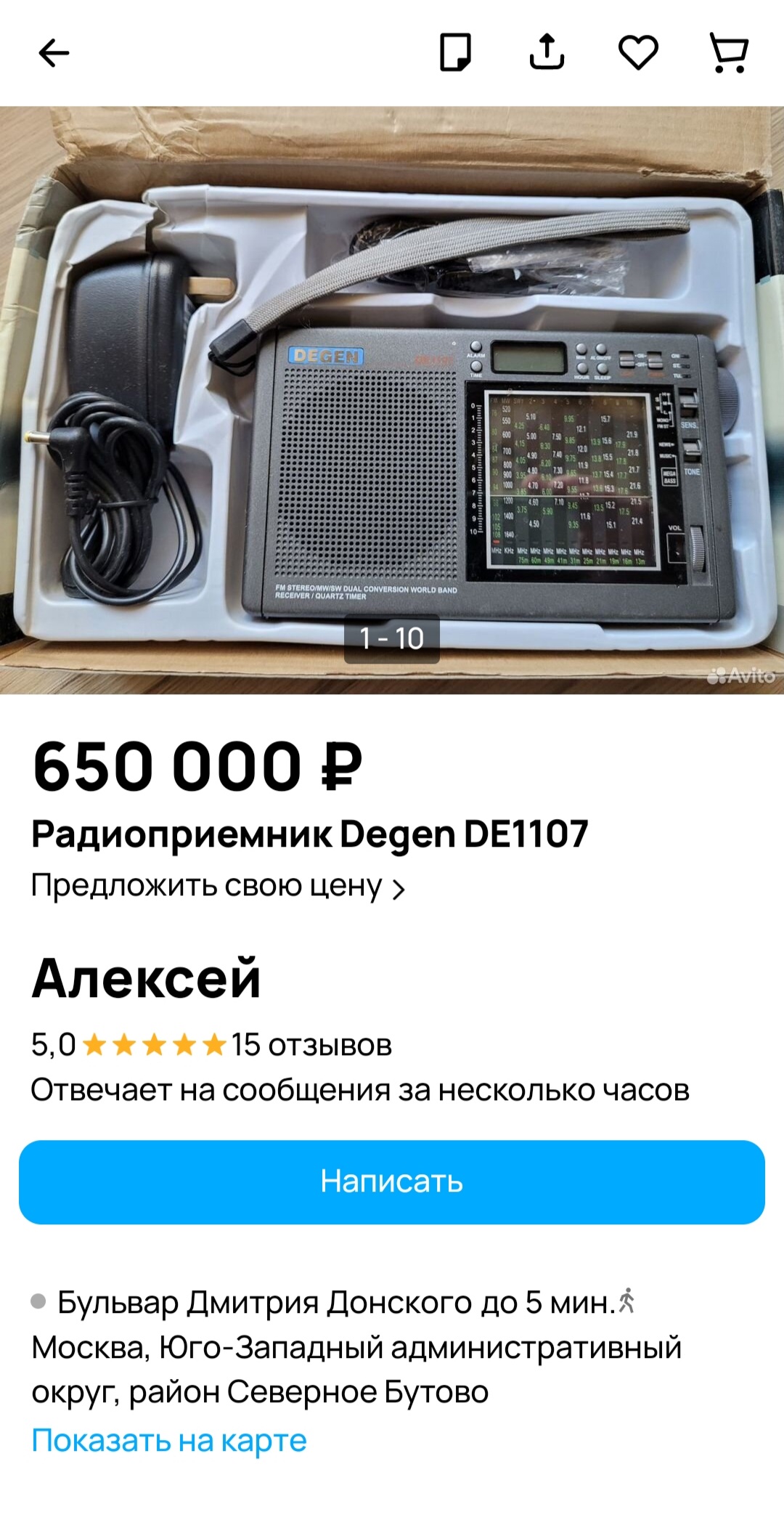Screen dimensions: 784x1525
Task: Add listing to favorites with heart
Action: click(x=638, y=53)
